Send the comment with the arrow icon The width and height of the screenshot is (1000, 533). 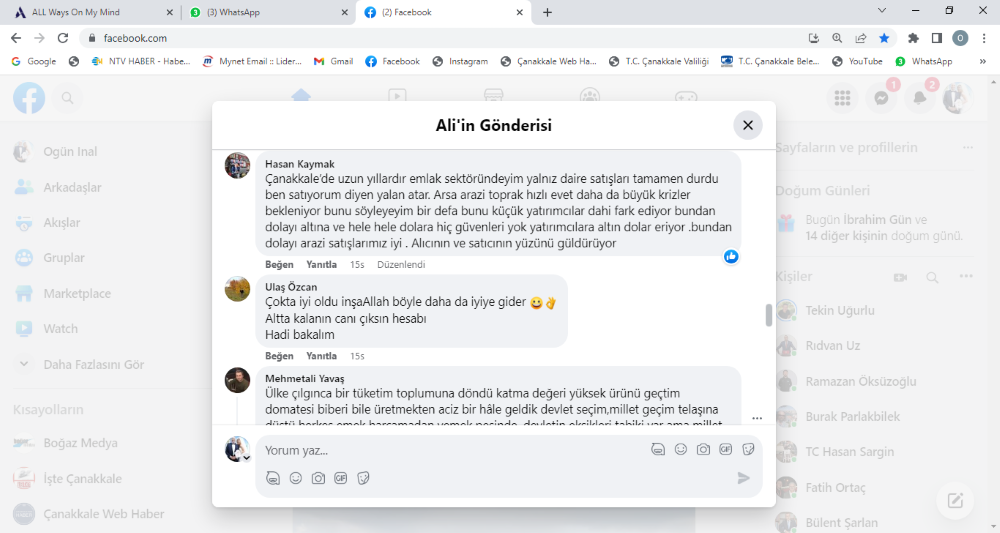click(x=743, y=478)
